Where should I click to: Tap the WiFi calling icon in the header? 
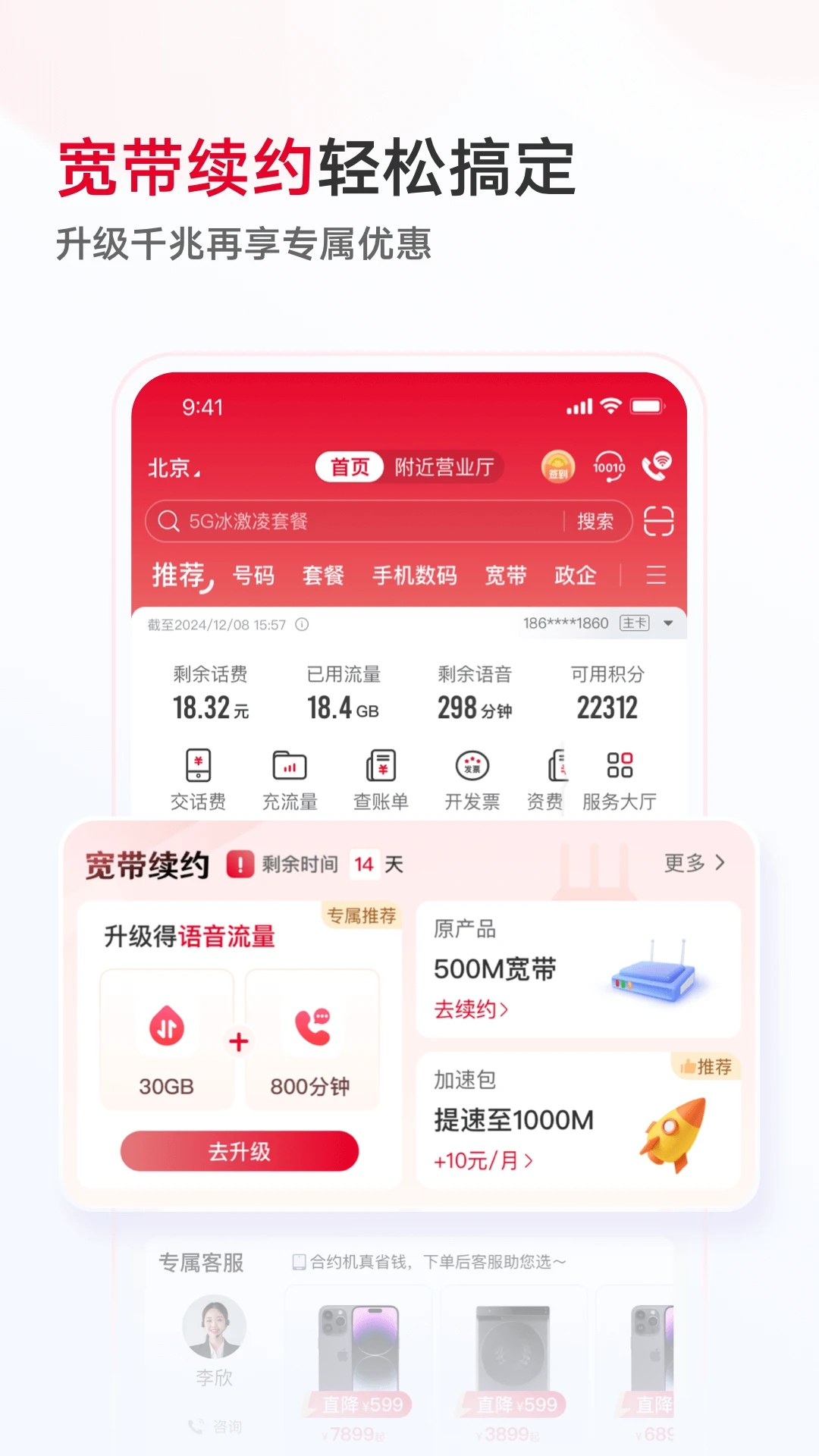(x=656, y=466)
